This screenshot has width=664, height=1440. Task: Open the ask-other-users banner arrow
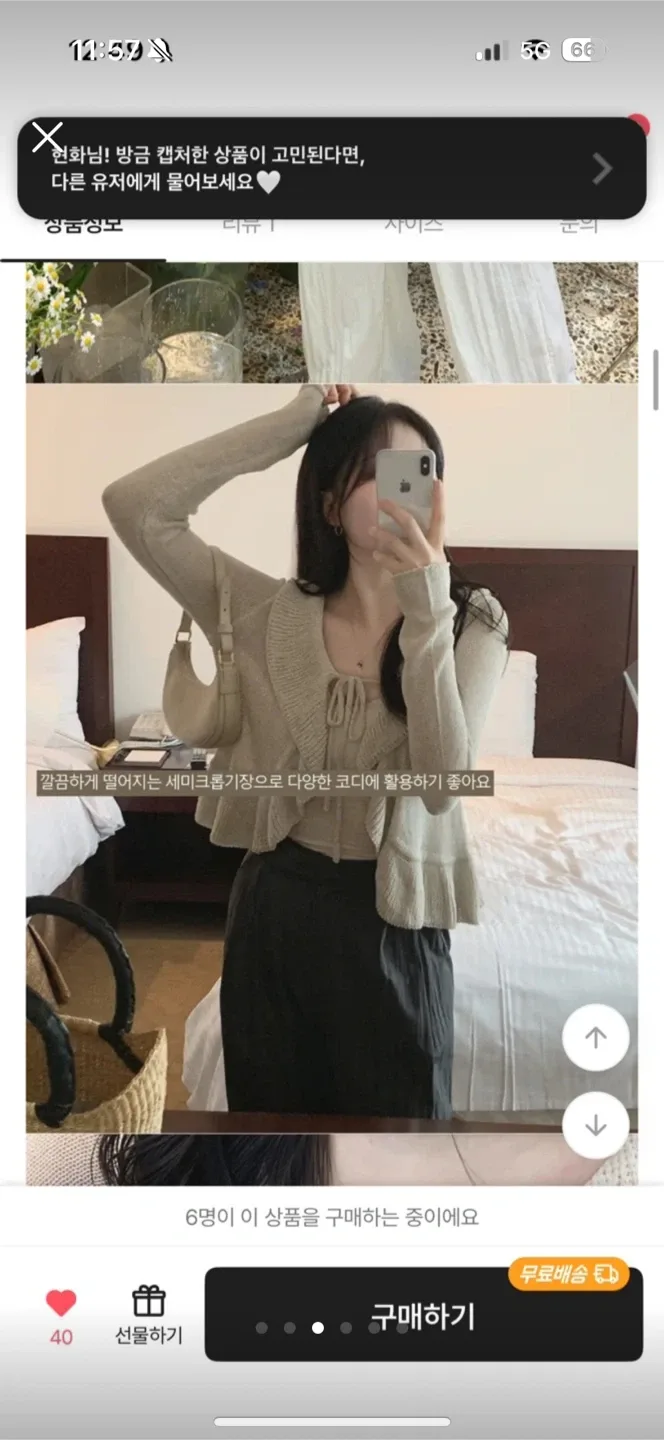(601, 169)
